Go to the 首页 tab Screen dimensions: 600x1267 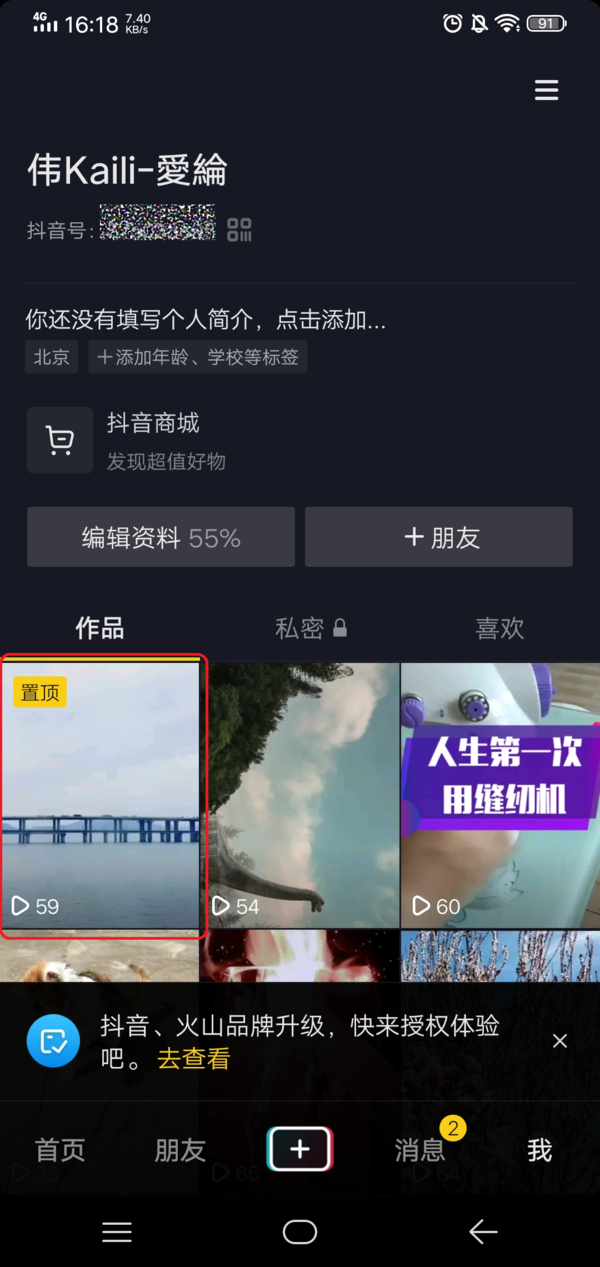click(60, 1150)
